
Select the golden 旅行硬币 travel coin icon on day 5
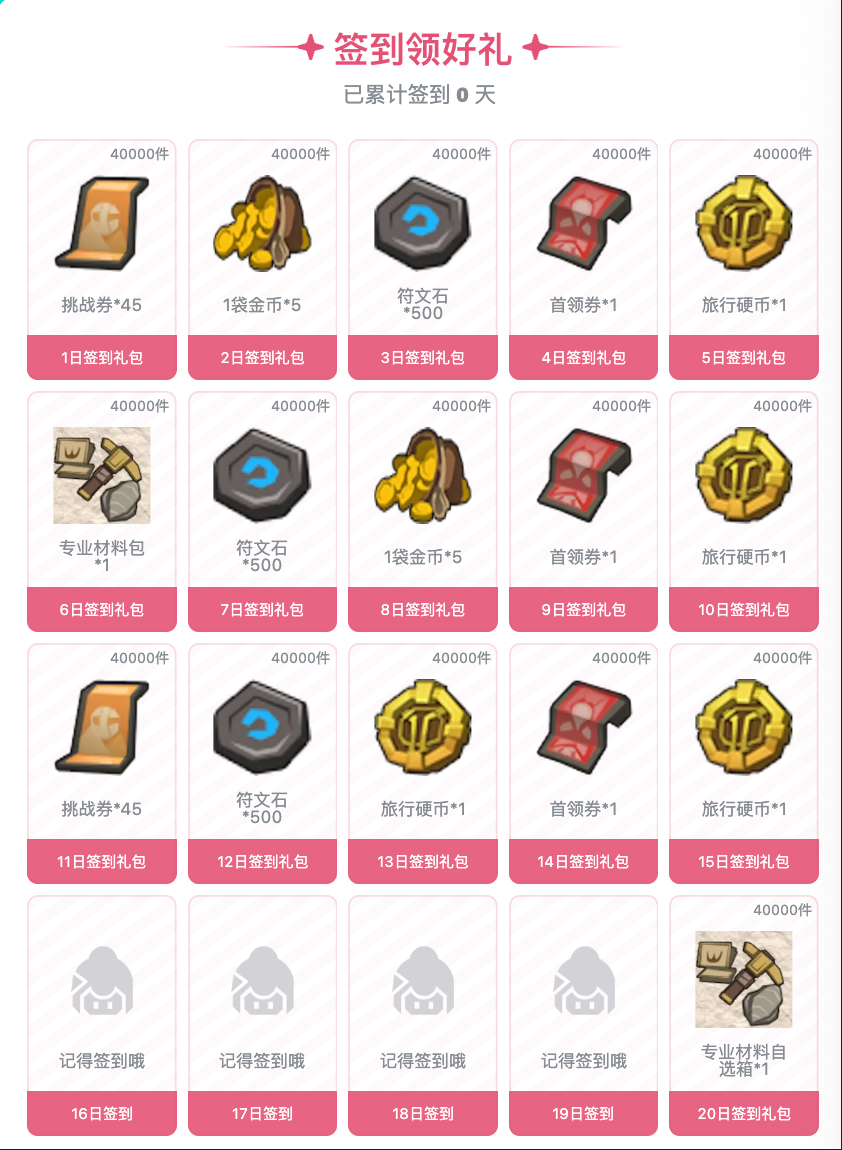744,222
